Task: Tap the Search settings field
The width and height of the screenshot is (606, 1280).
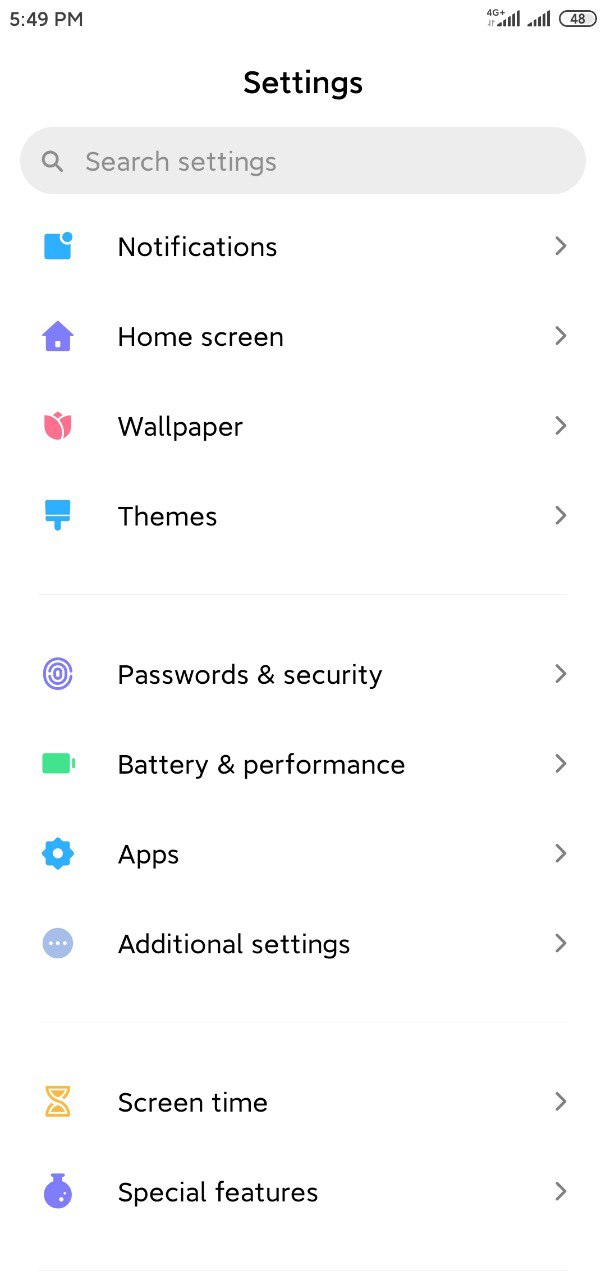Action: 303,161
